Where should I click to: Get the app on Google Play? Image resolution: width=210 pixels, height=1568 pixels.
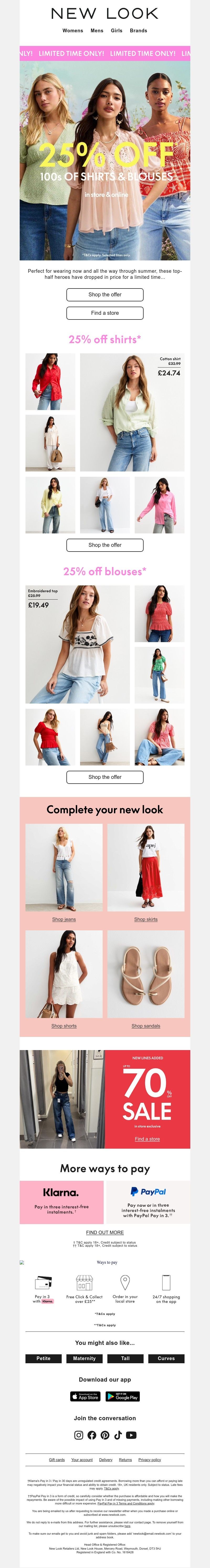[122, 1396]
